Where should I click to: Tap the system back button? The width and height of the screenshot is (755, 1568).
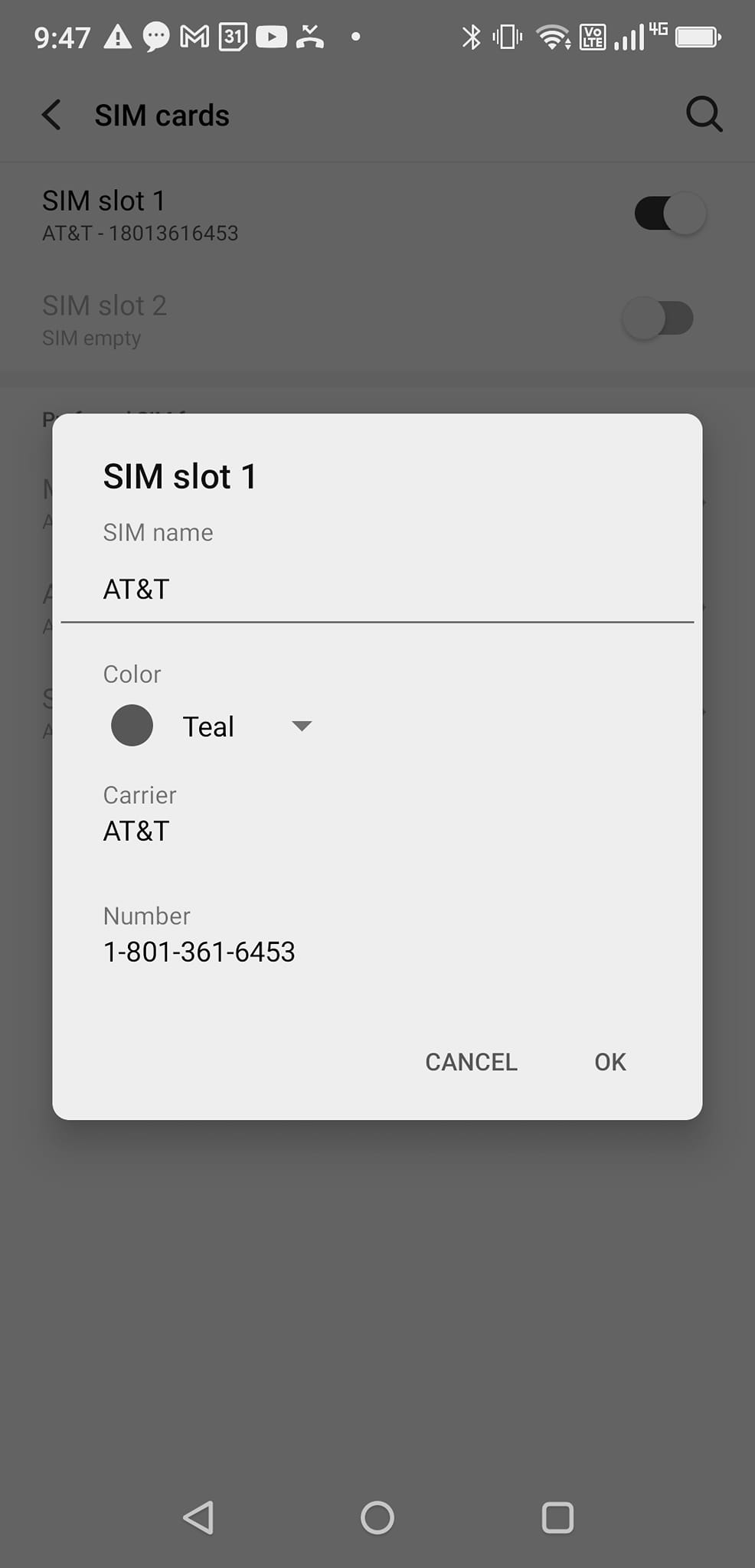pos(199,1517)
